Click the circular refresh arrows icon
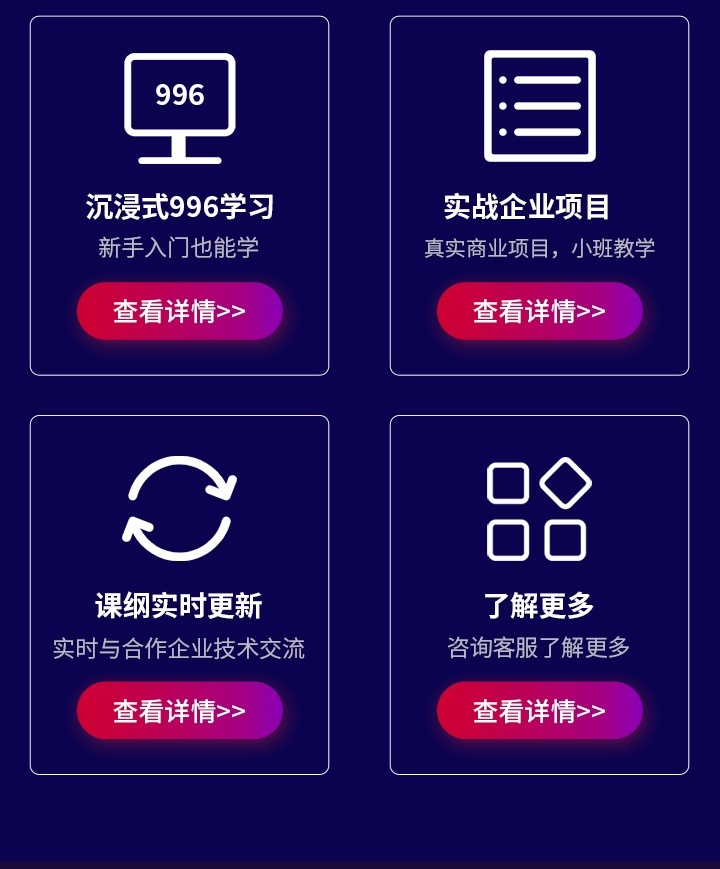The image size is (720, 869). point(180,508)
